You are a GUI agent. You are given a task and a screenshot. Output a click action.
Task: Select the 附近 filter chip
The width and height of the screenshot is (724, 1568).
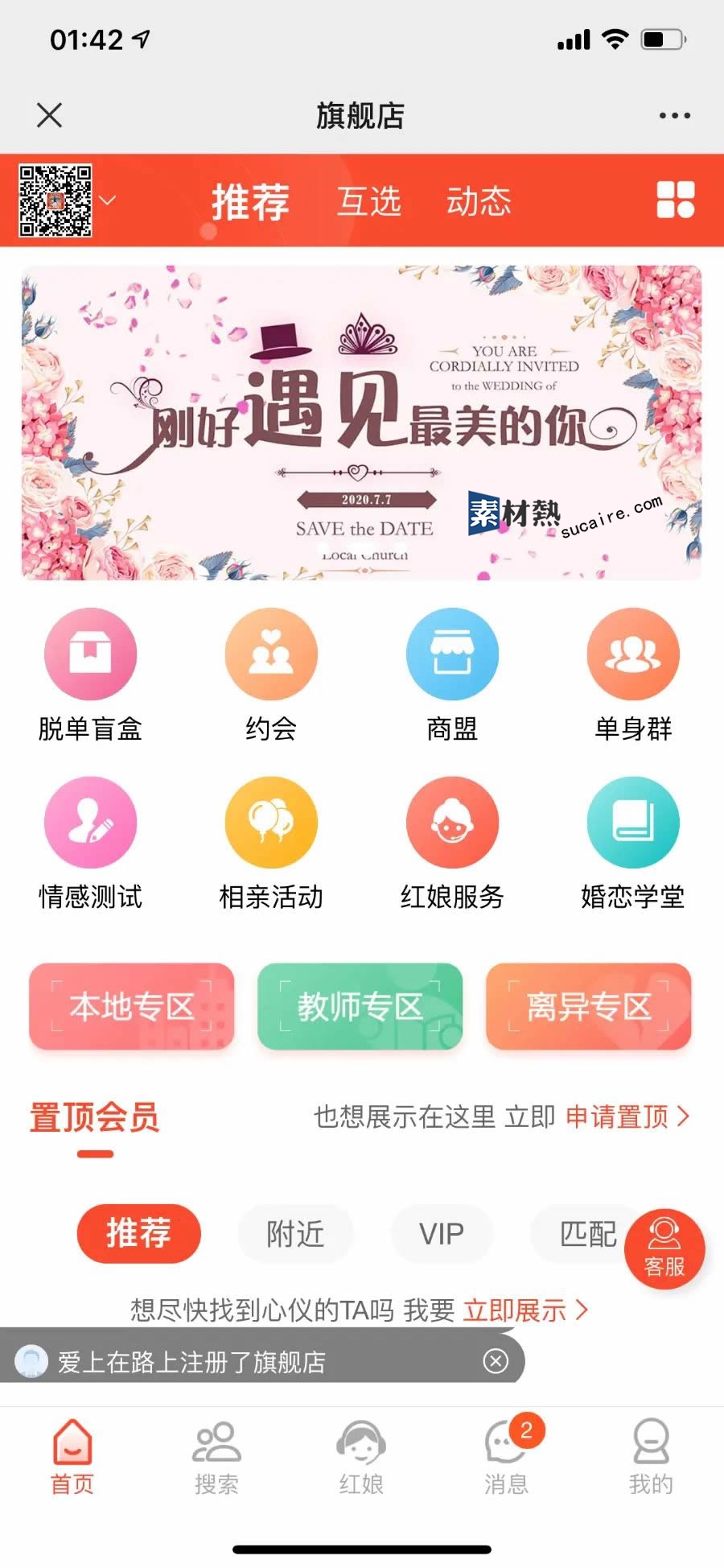(295, 1234)
